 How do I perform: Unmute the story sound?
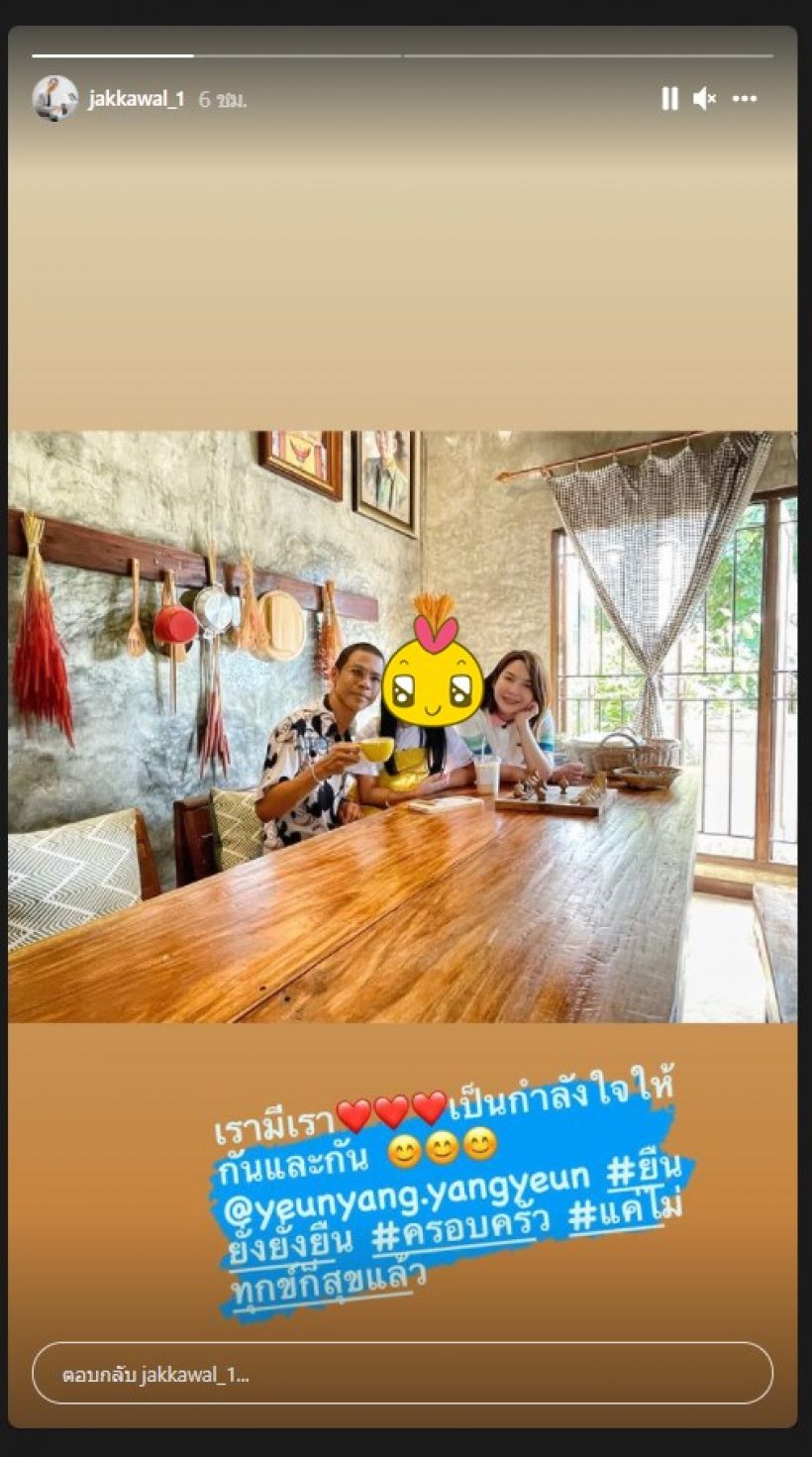tap(704, 98)
